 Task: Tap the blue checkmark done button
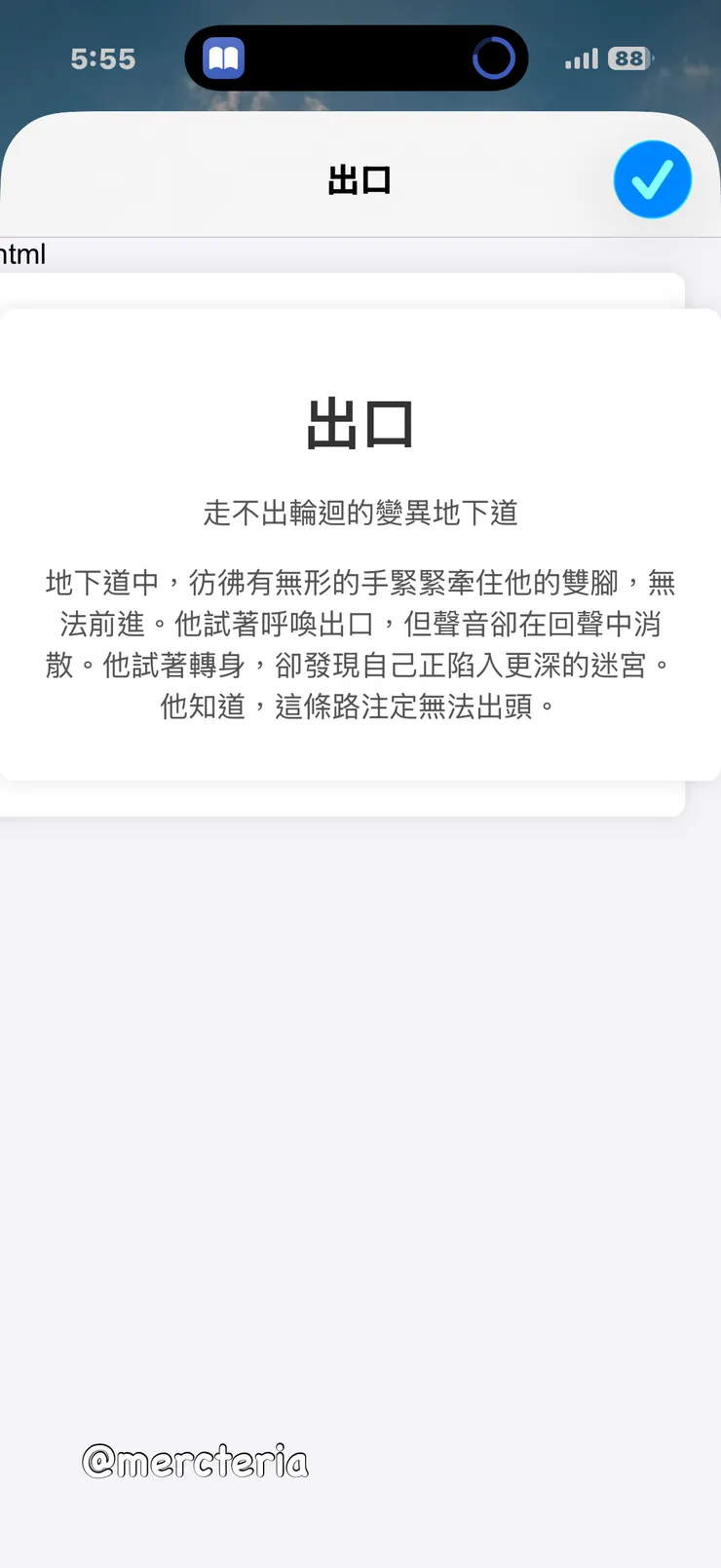tap(652, 179)
